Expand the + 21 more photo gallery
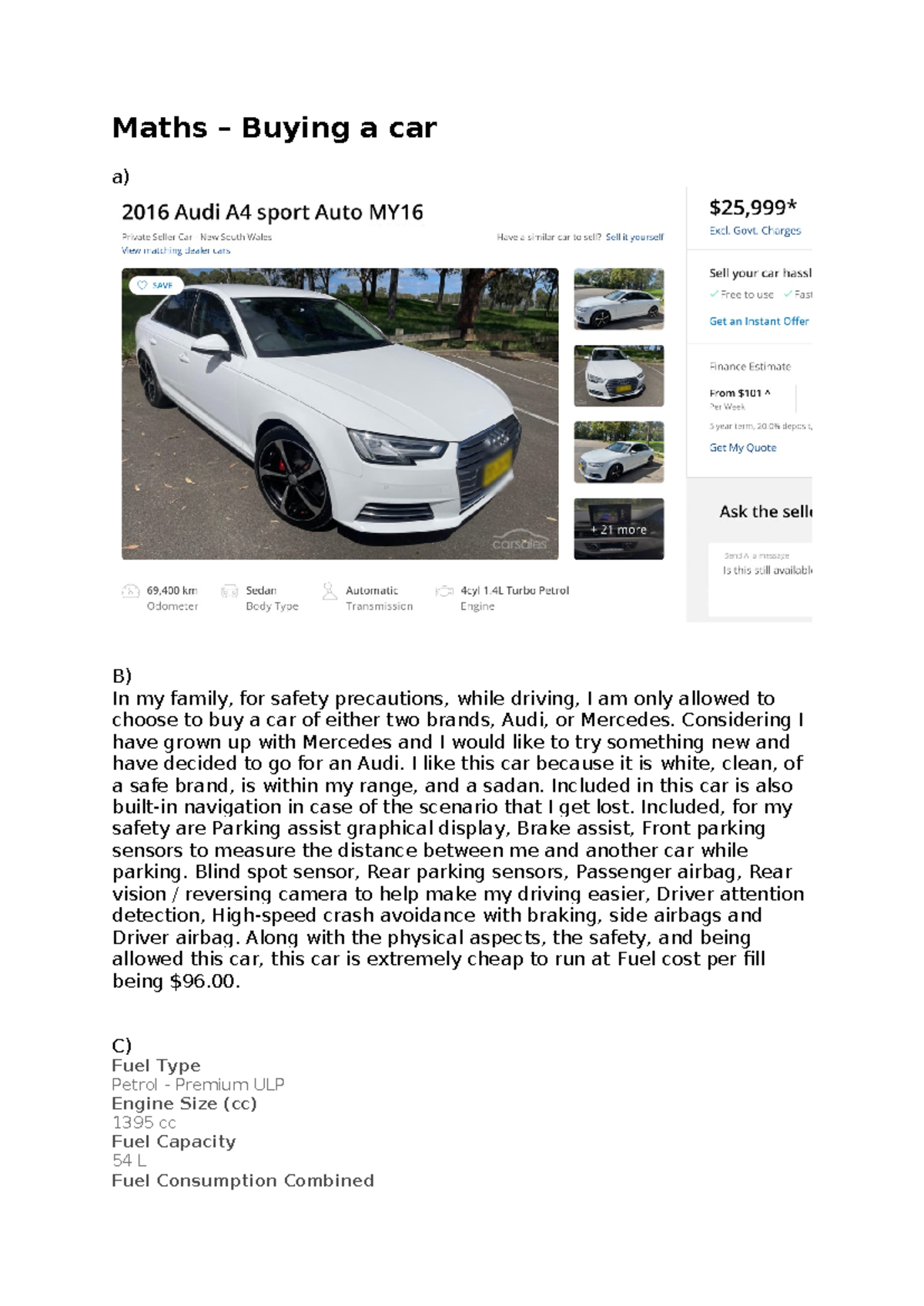 [x=618, y=528]
